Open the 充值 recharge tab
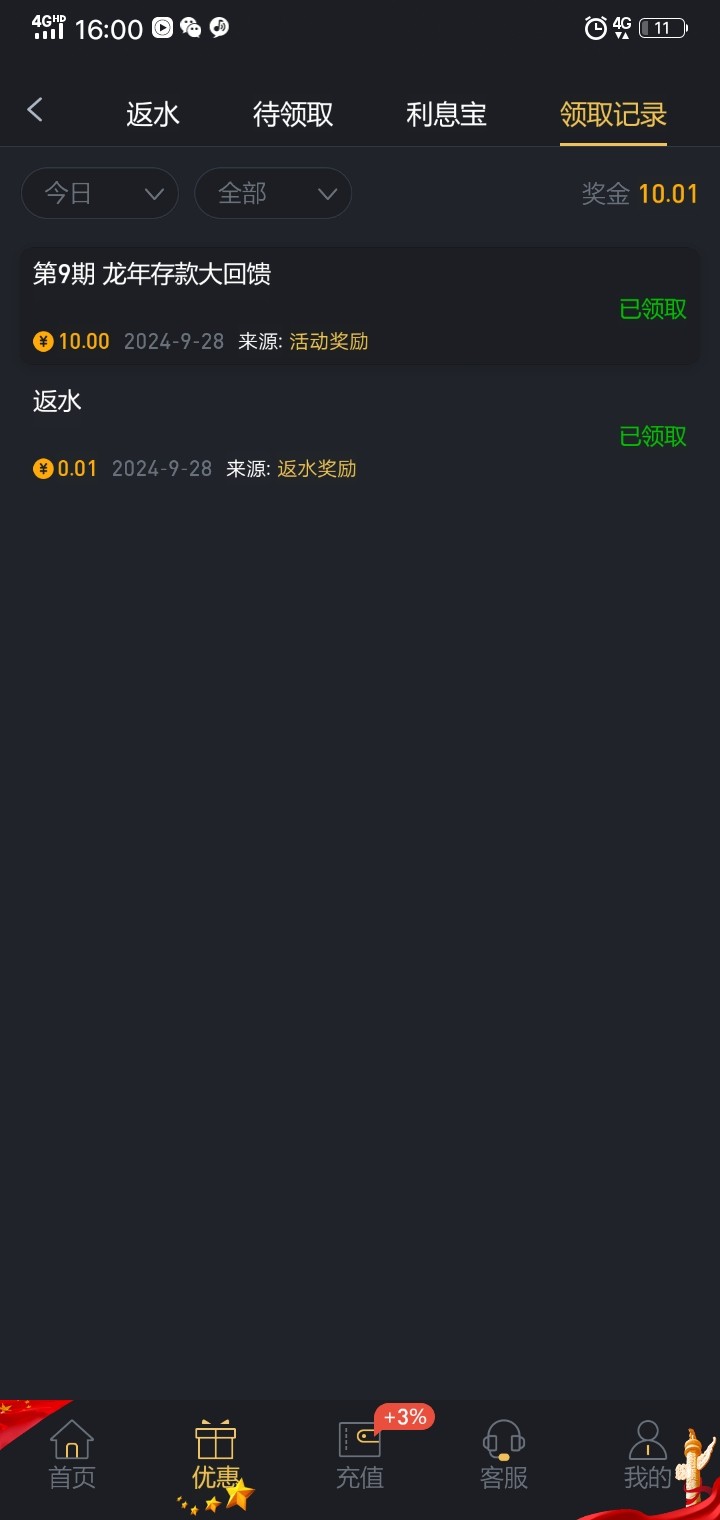Screen dimensions: 720x1520 (360, 1455)
